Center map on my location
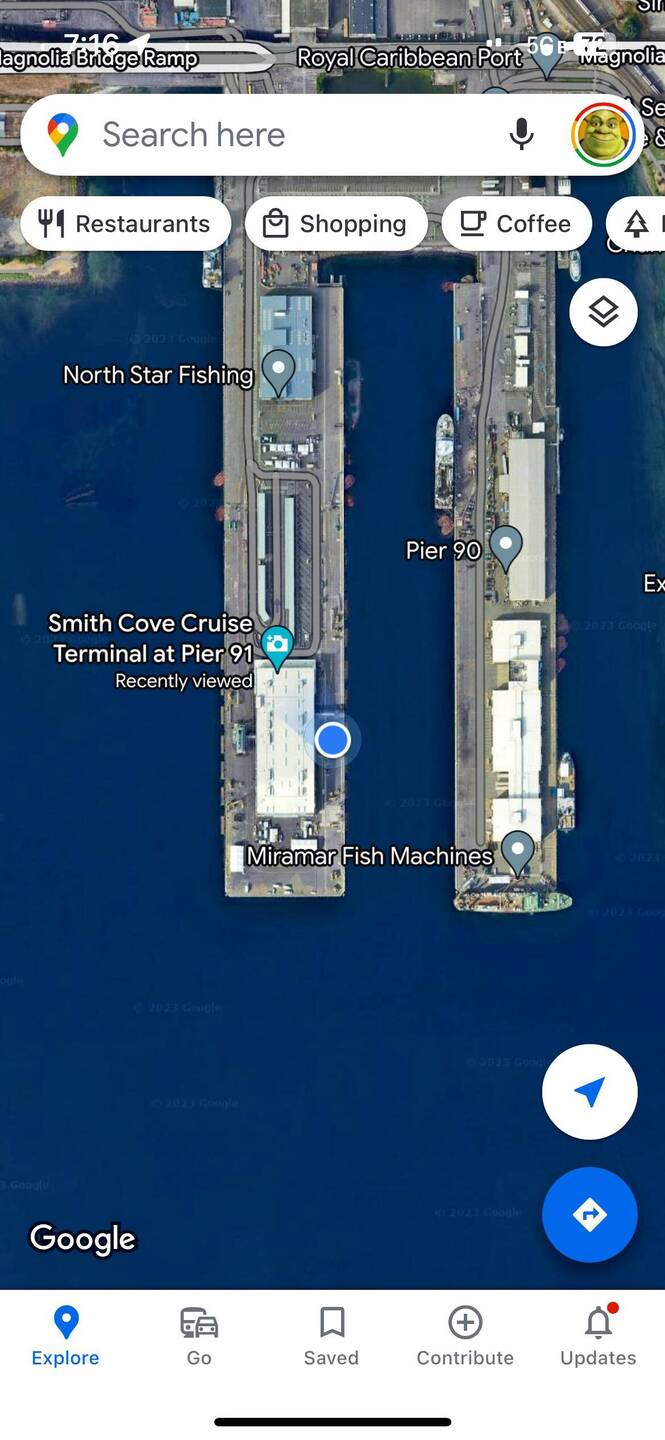This screenshot has width=665, height=1440. pyautogui.click(x=589, y=1092)
